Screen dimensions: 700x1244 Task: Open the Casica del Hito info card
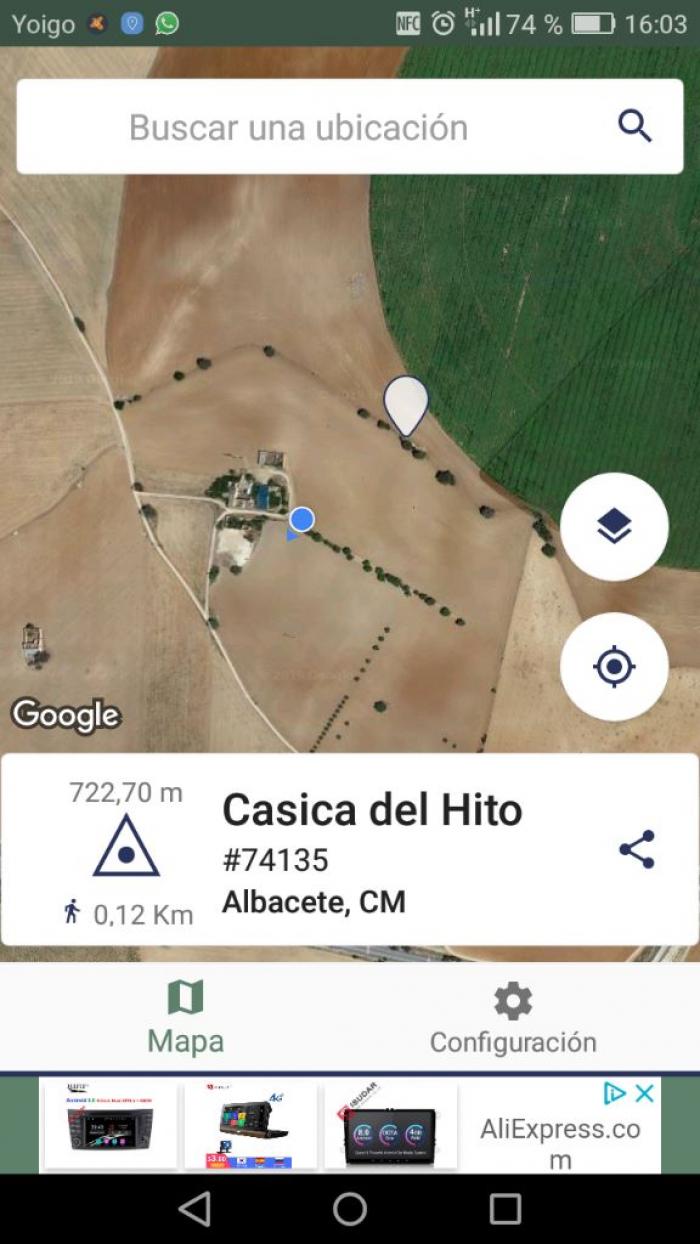(349, 850)
